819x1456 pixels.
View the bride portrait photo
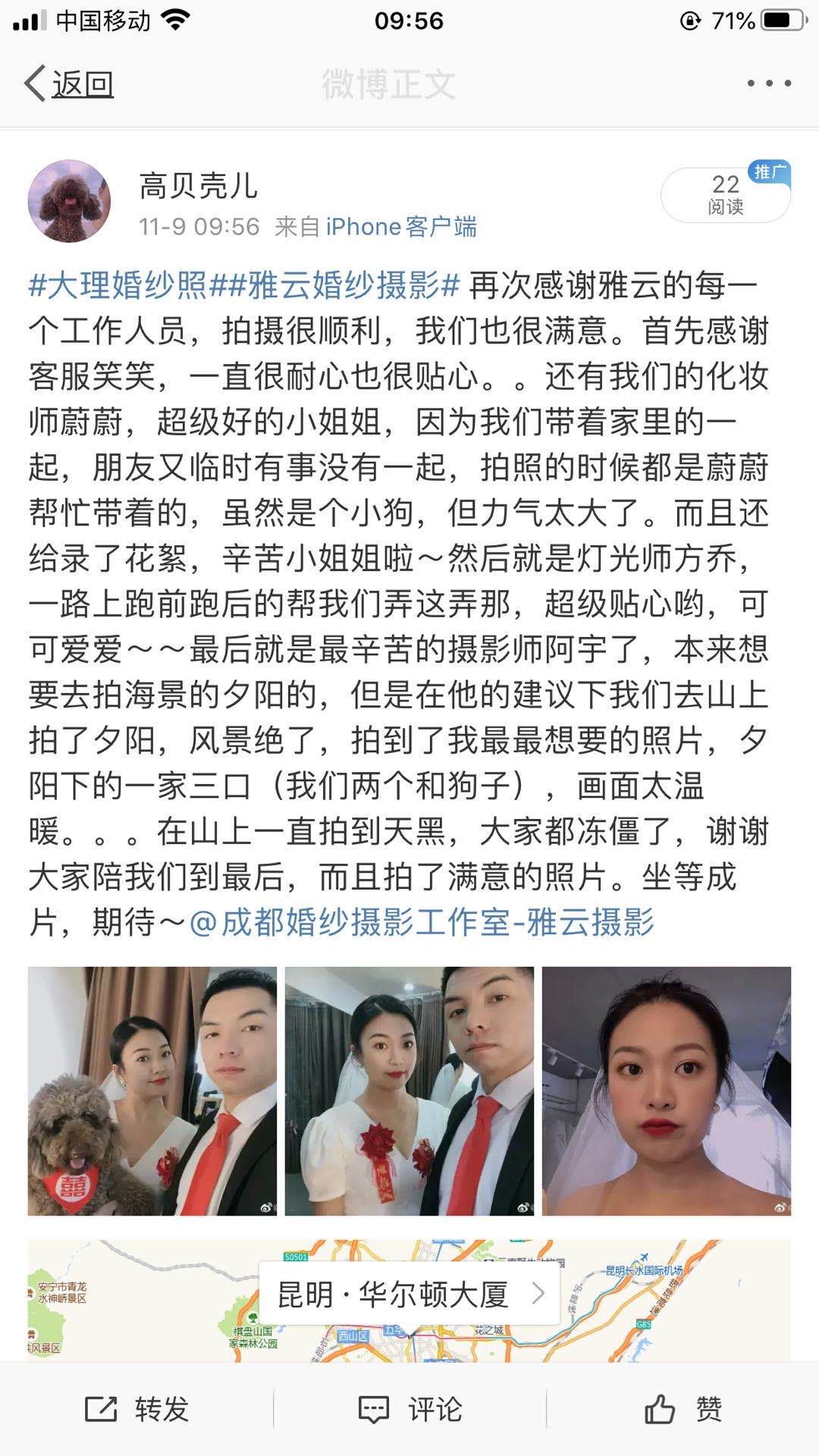click(x=666, y=1091)
